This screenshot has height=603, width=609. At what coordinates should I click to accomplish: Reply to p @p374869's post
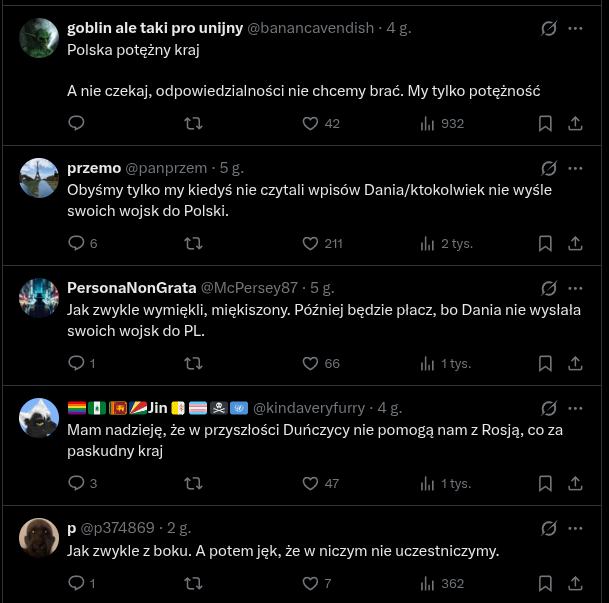coord(76,583)
